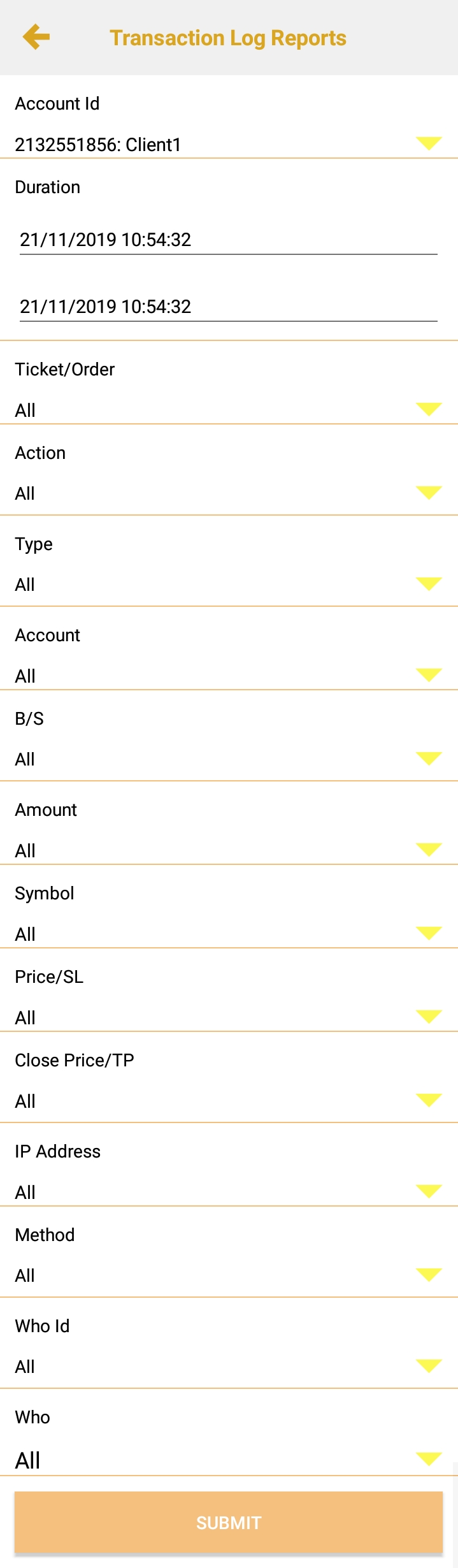Expand the Who Id dropdown
Viewport: 458px width, 1568px height.
point(228,1367)
